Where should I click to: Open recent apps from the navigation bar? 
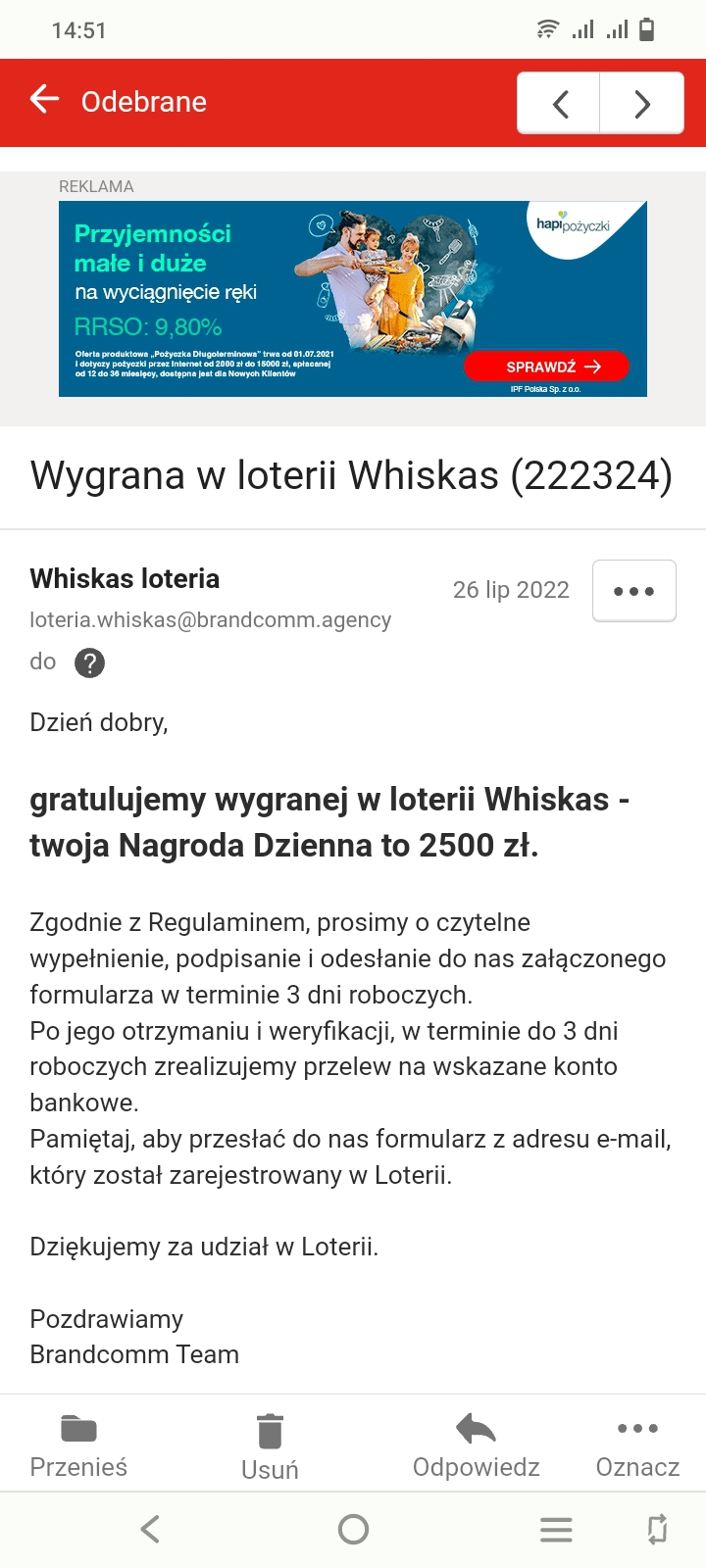point(556,1529)
